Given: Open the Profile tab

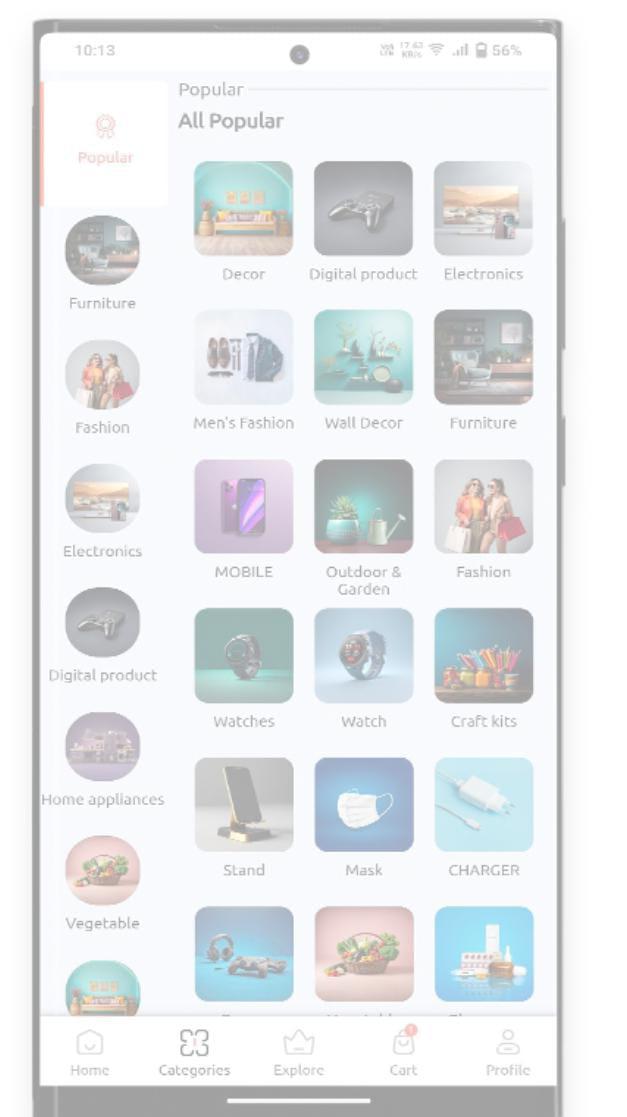Looking at the screenshot, I should click(x=507, y=1053).
